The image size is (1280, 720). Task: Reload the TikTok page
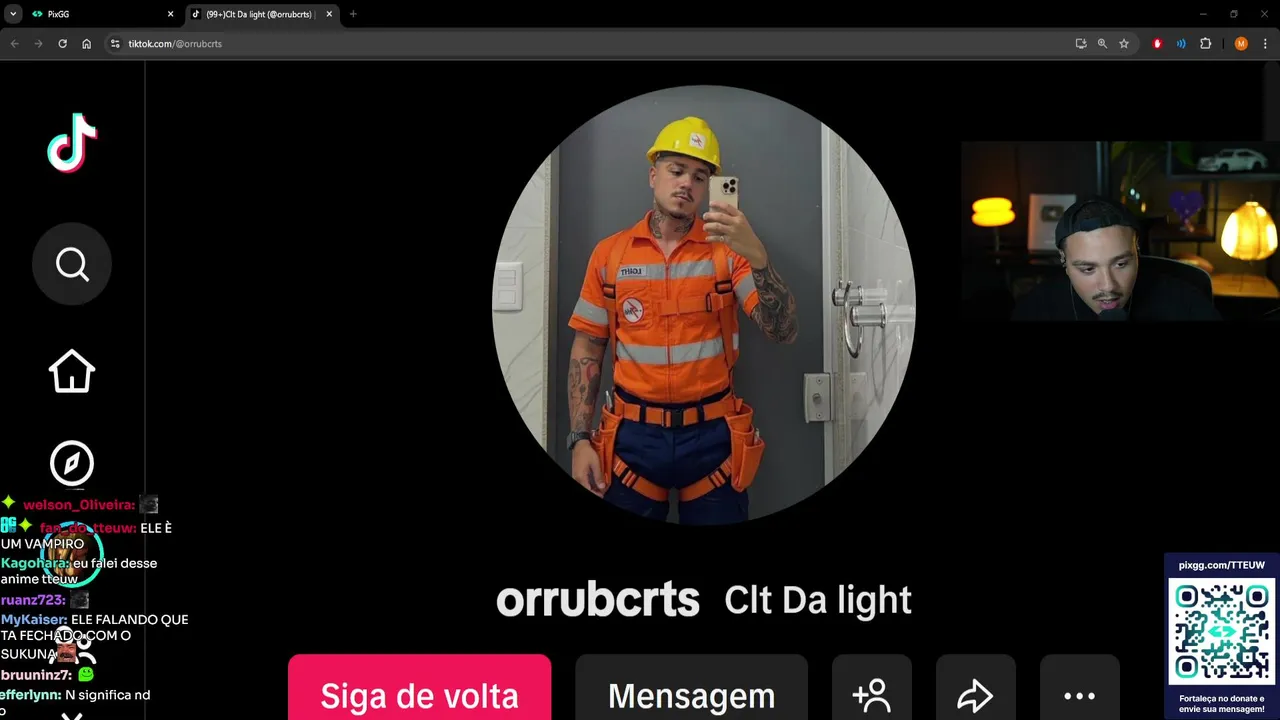click(62, 44)
